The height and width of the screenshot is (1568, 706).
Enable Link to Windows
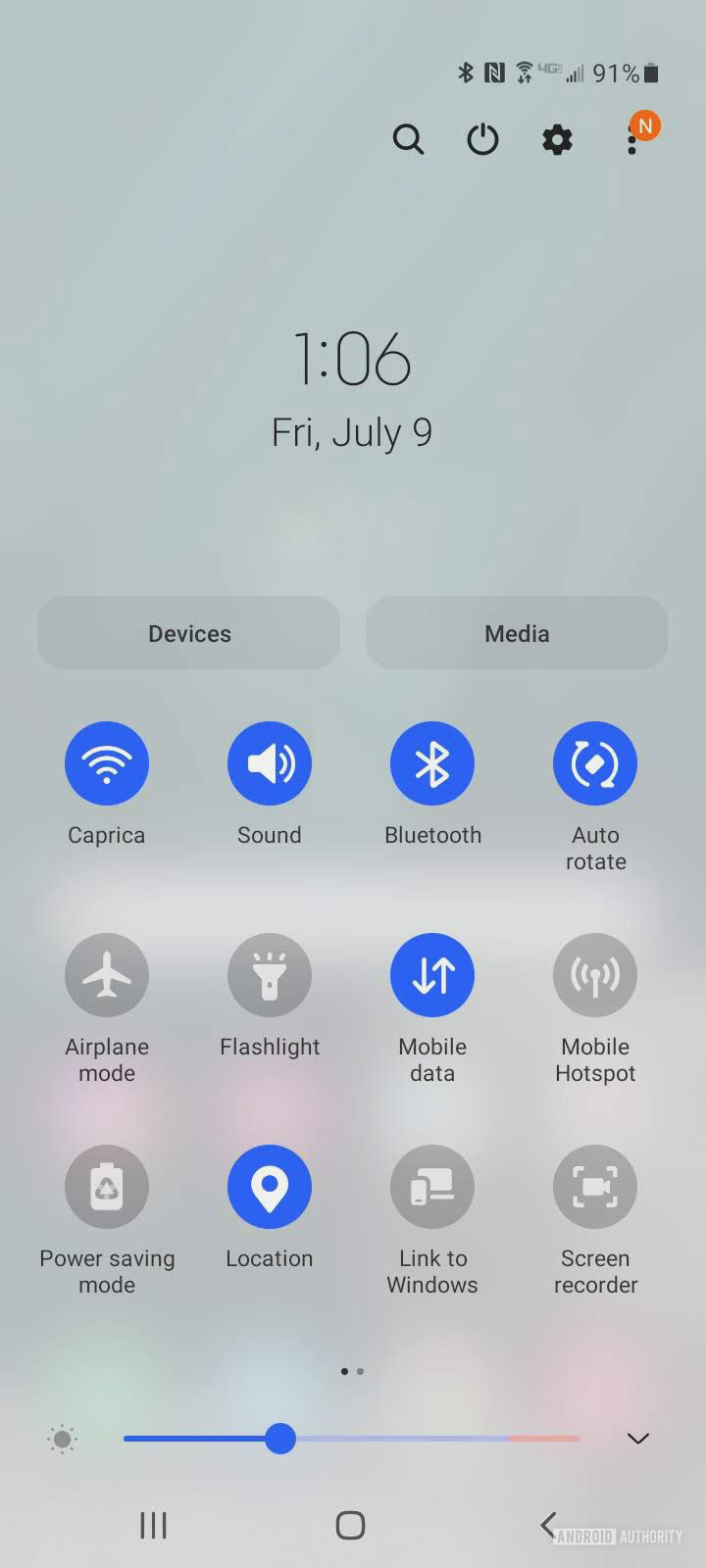click(x=432, y=1187)
